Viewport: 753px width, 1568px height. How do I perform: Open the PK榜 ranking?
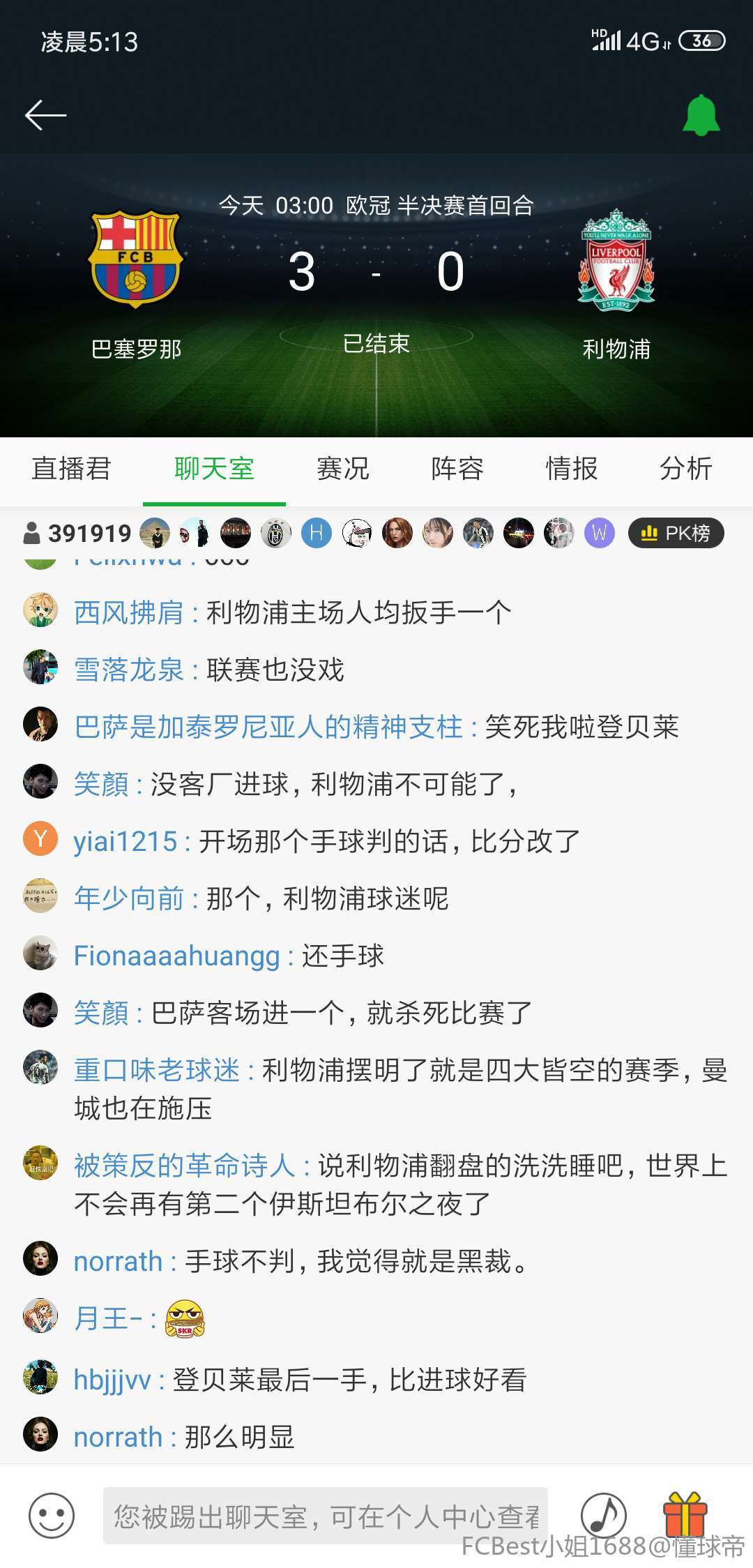pos(676,534)
